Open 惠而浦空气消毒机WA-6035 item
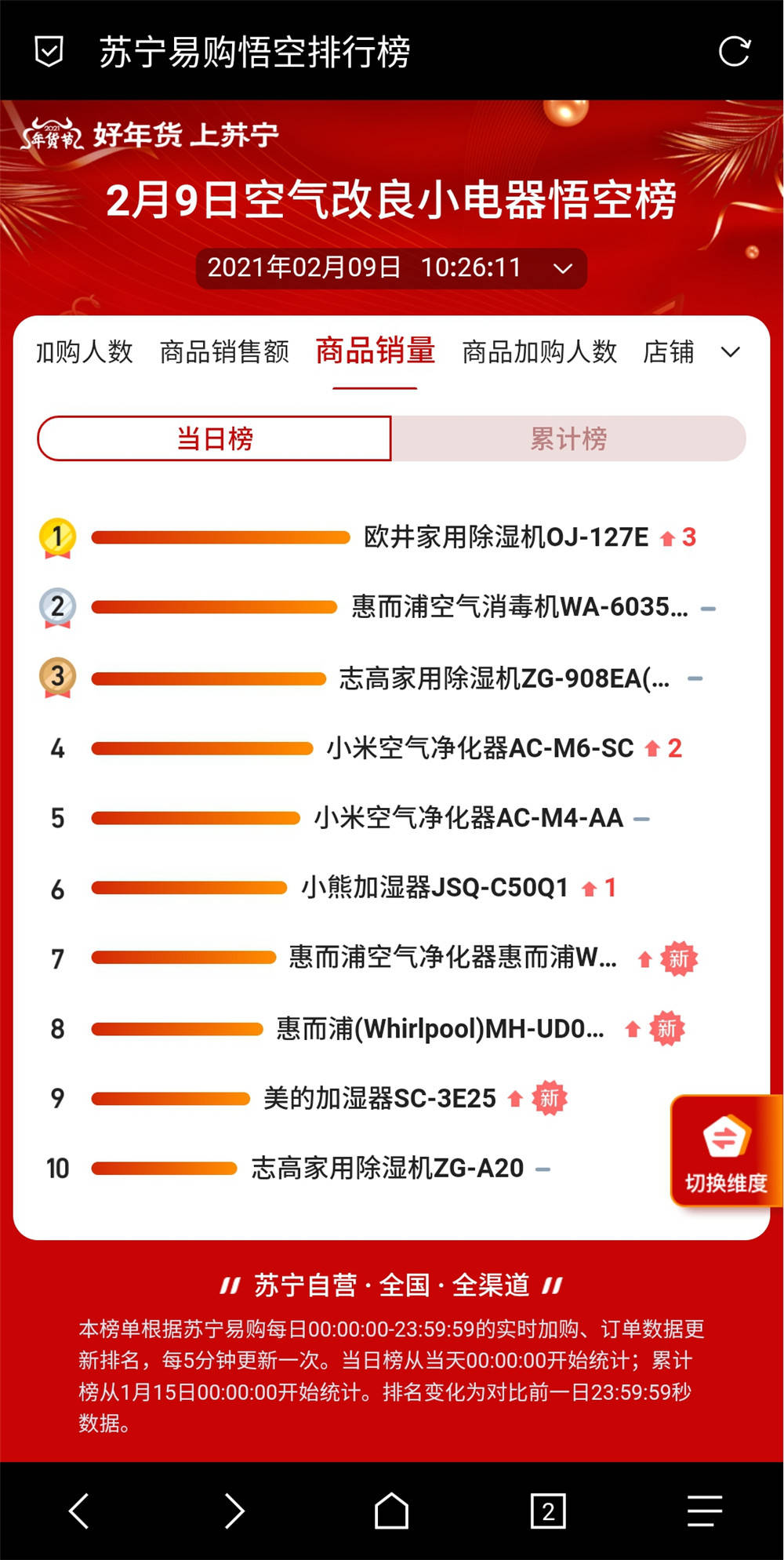784x1560 pixels. 520,607
